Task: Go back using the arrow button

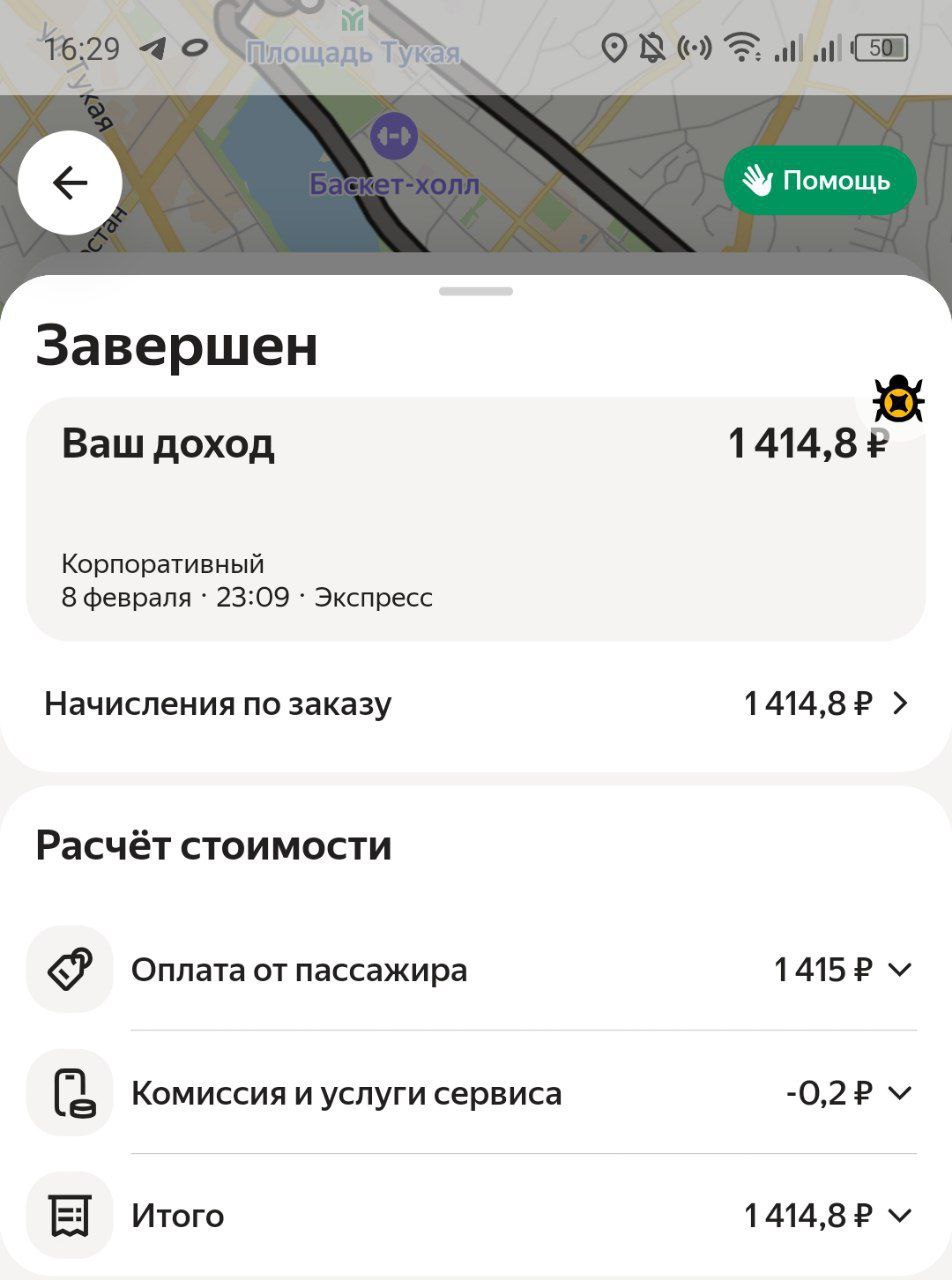Action: pos(70,183)
